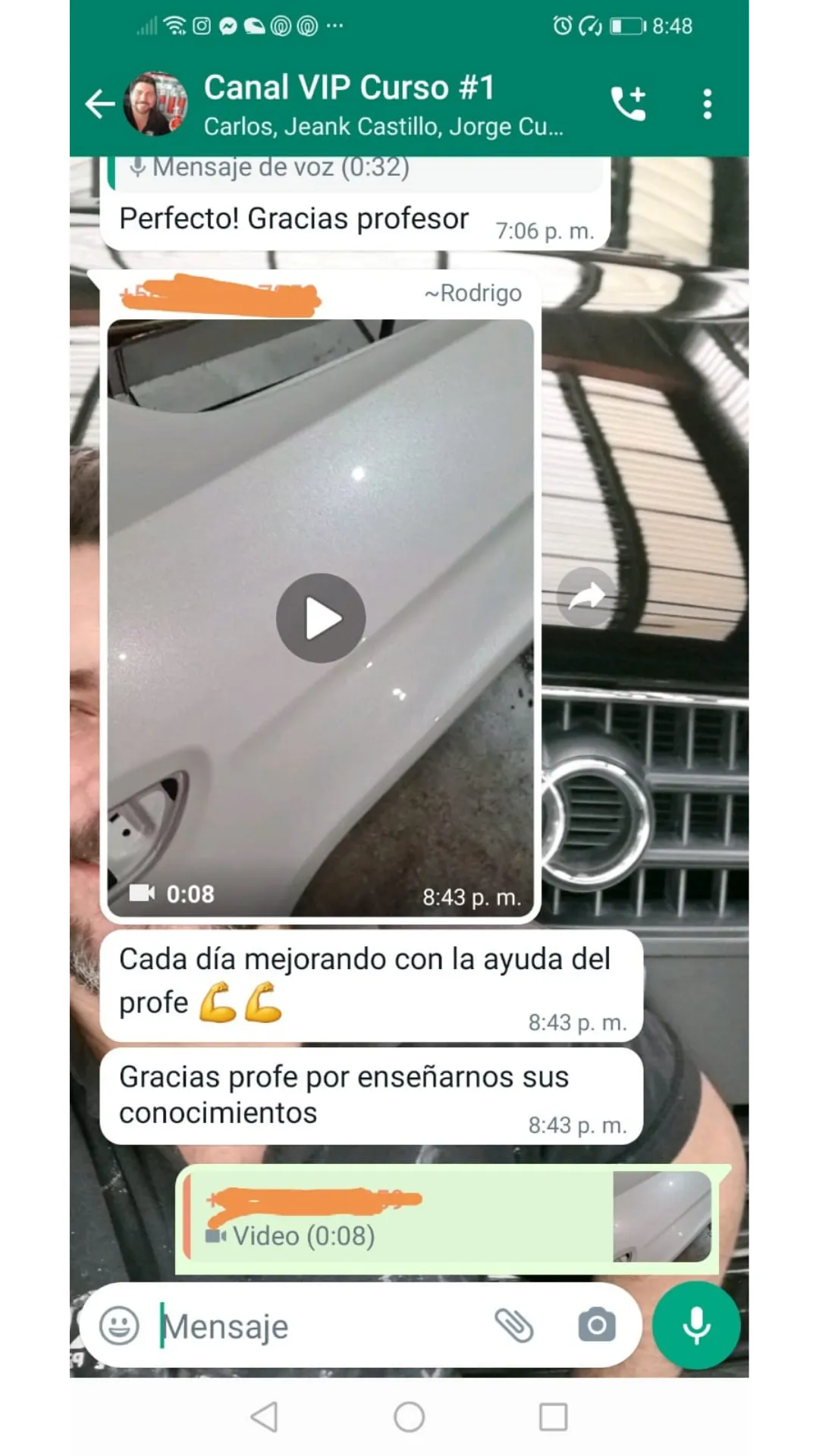
Task: Forward Rodrigo's video with the arrow
Action: coord(586,597)
